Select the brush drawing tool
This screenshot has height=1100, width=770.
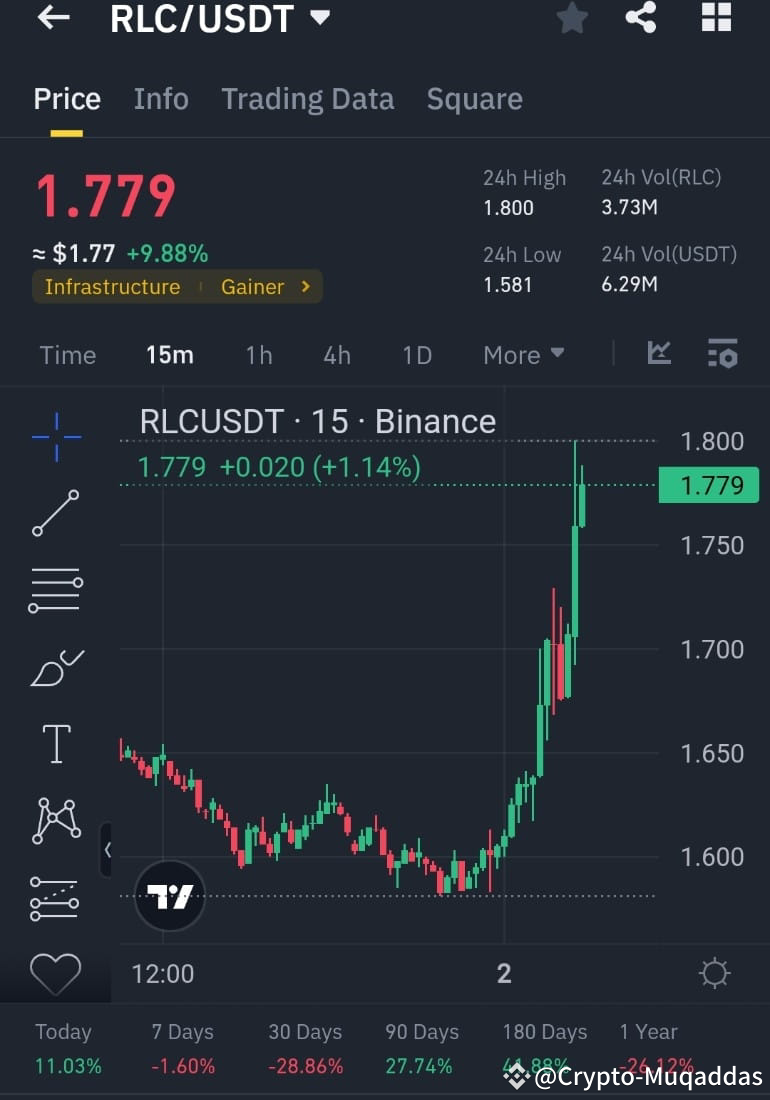click(x=55, y=667)
